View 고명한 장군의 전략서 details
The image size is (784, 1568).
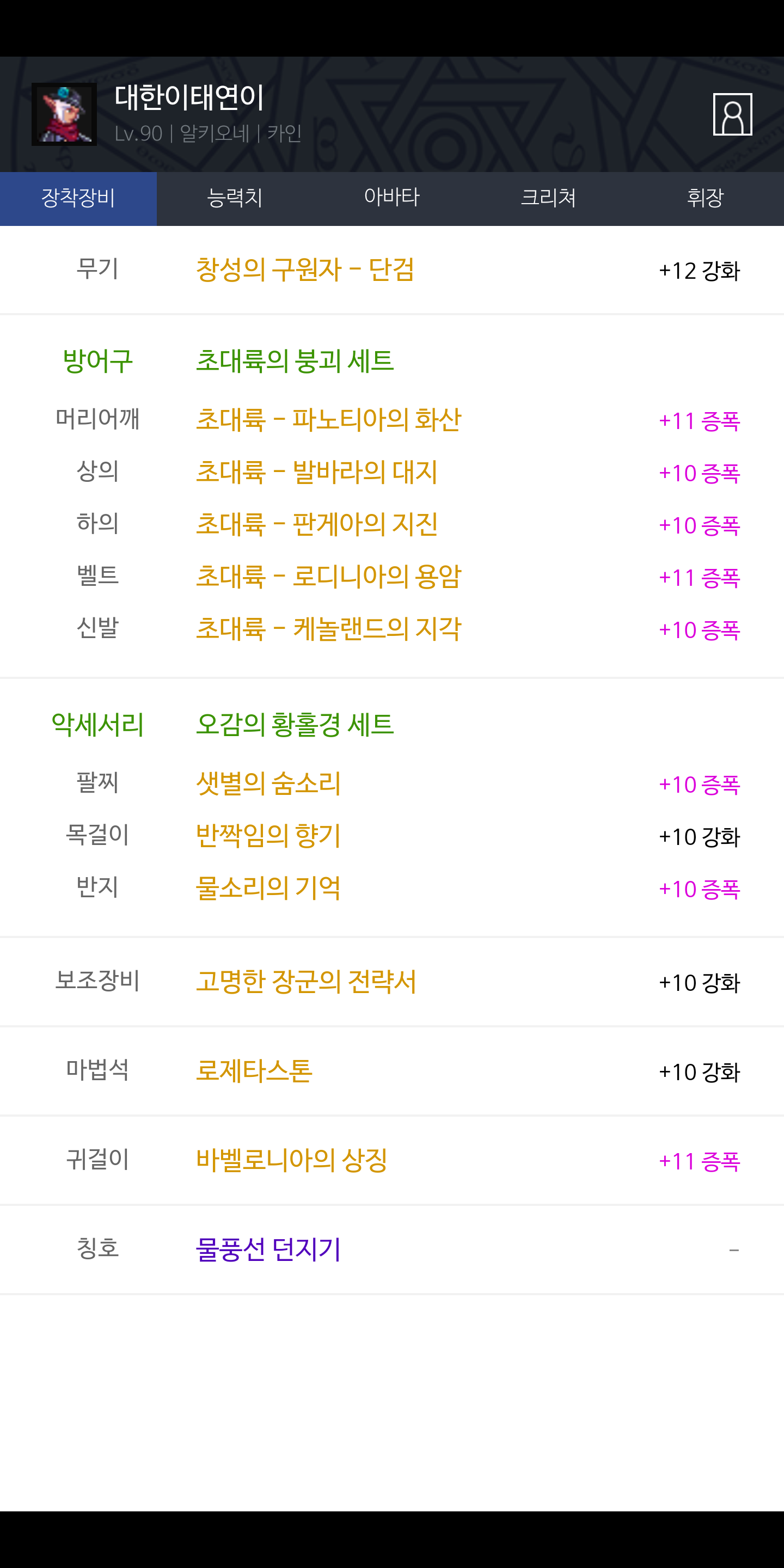click(305, 982)
